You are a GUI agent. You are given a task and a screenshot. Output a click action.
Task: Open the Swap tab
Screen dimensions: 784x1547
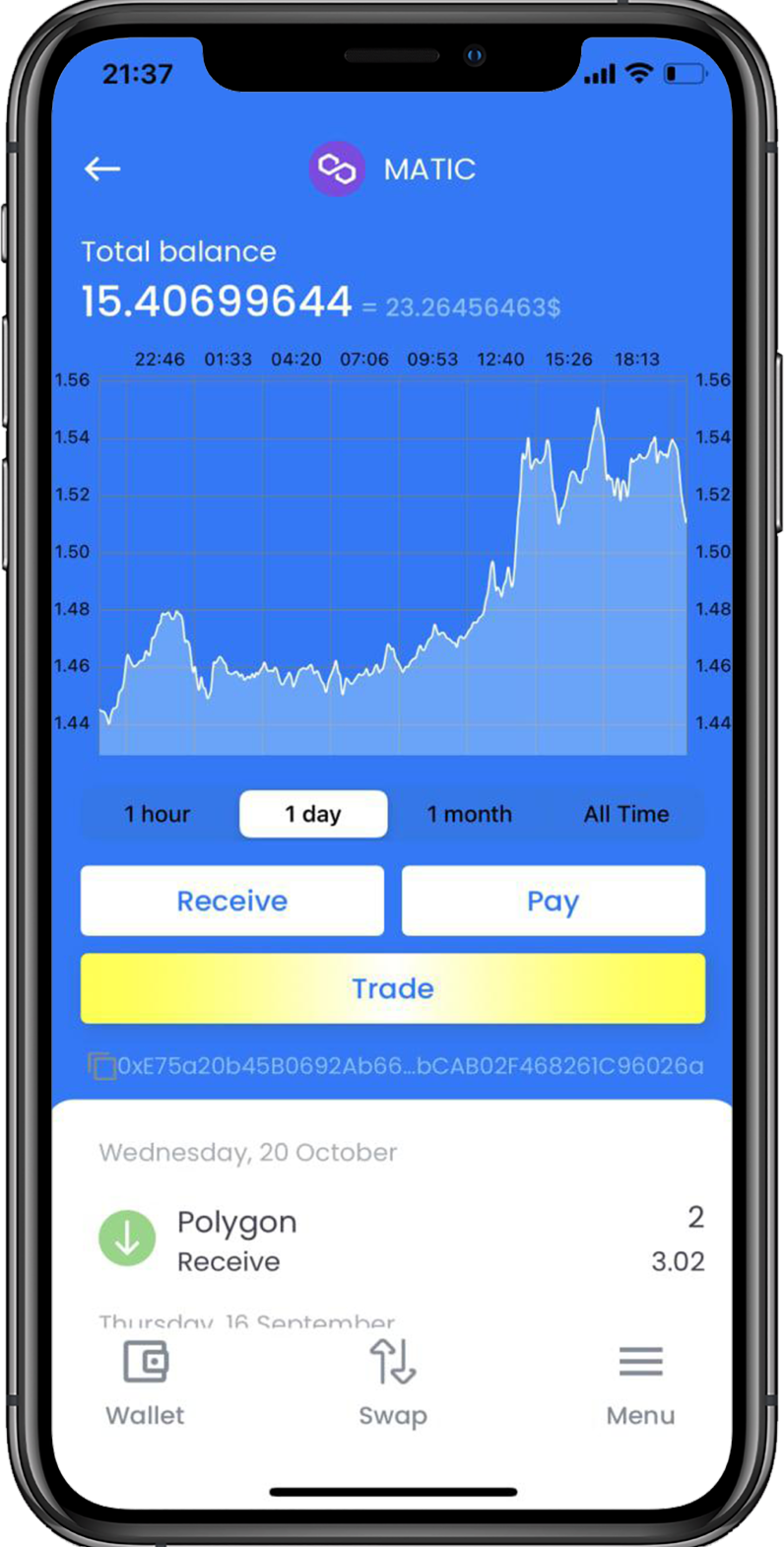tap(392, 1383)
